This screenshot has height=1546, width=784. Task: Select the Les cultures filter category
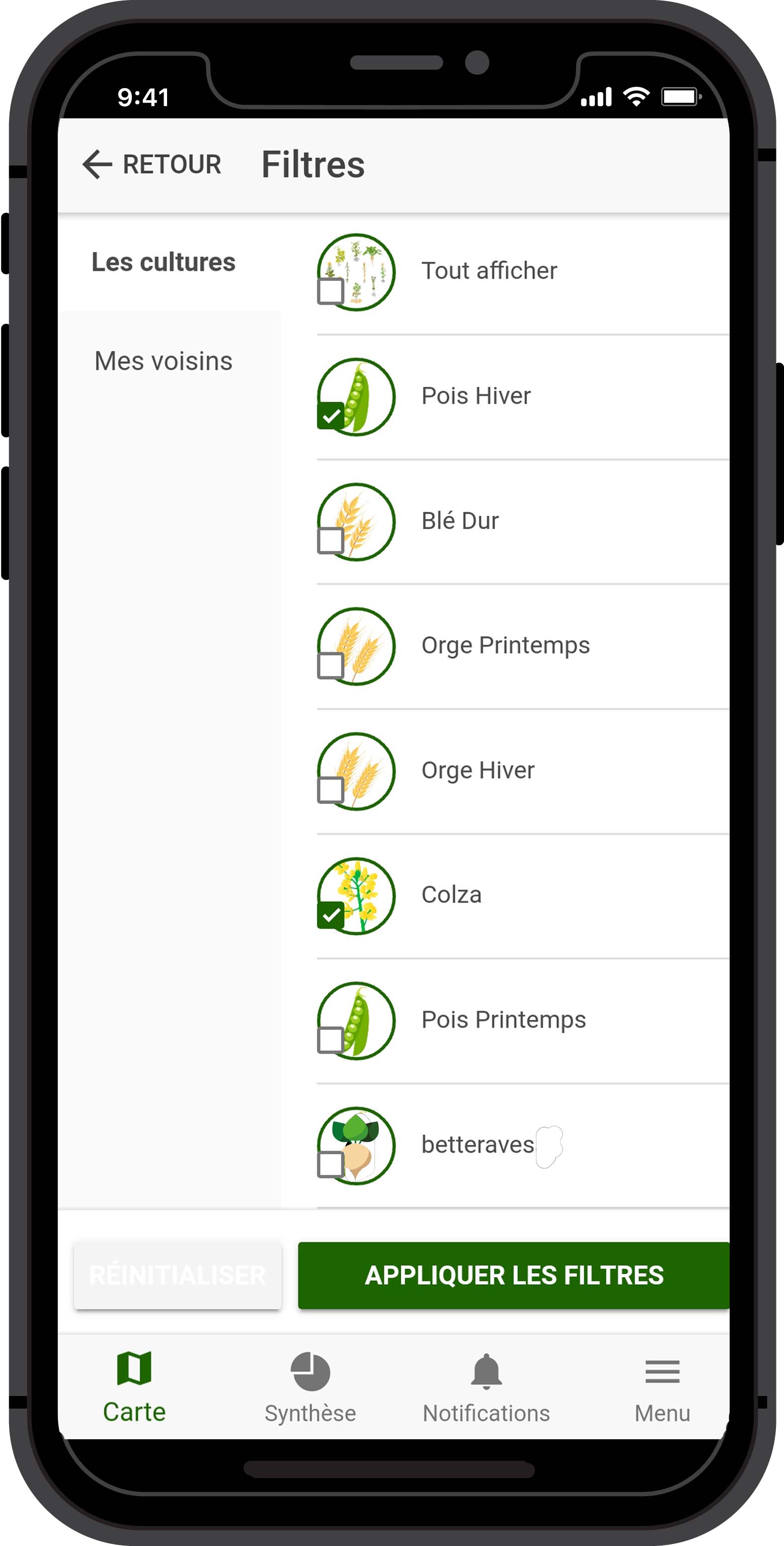163,262
